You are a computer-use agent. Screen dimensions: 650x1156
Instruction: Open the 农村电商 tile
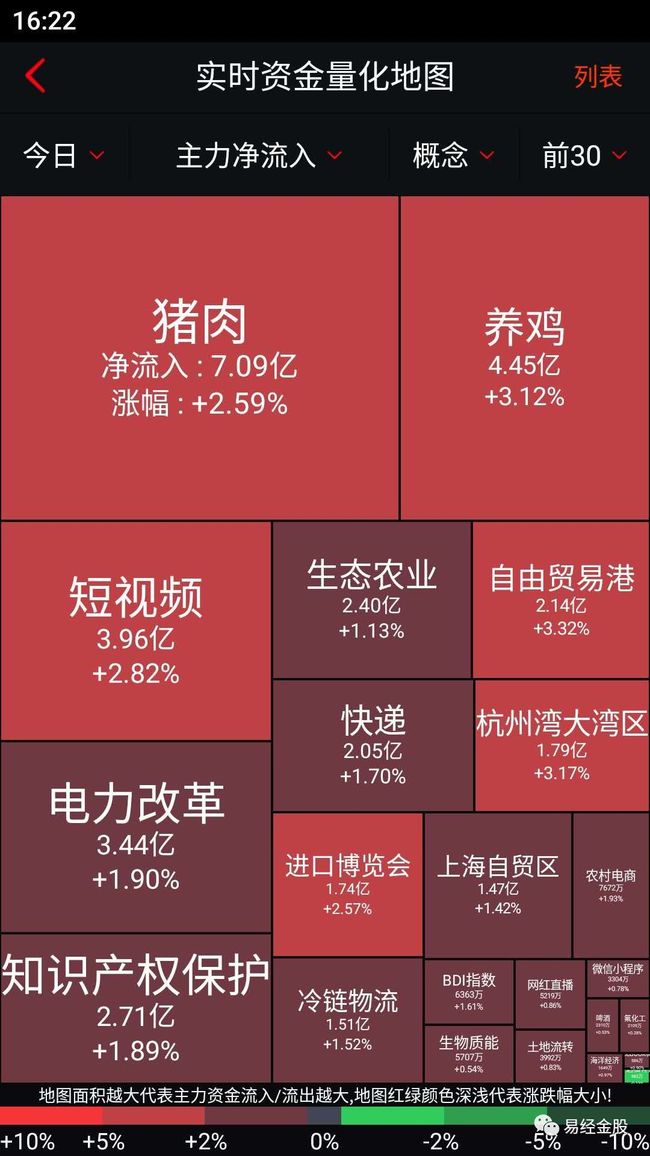point(611,885)
